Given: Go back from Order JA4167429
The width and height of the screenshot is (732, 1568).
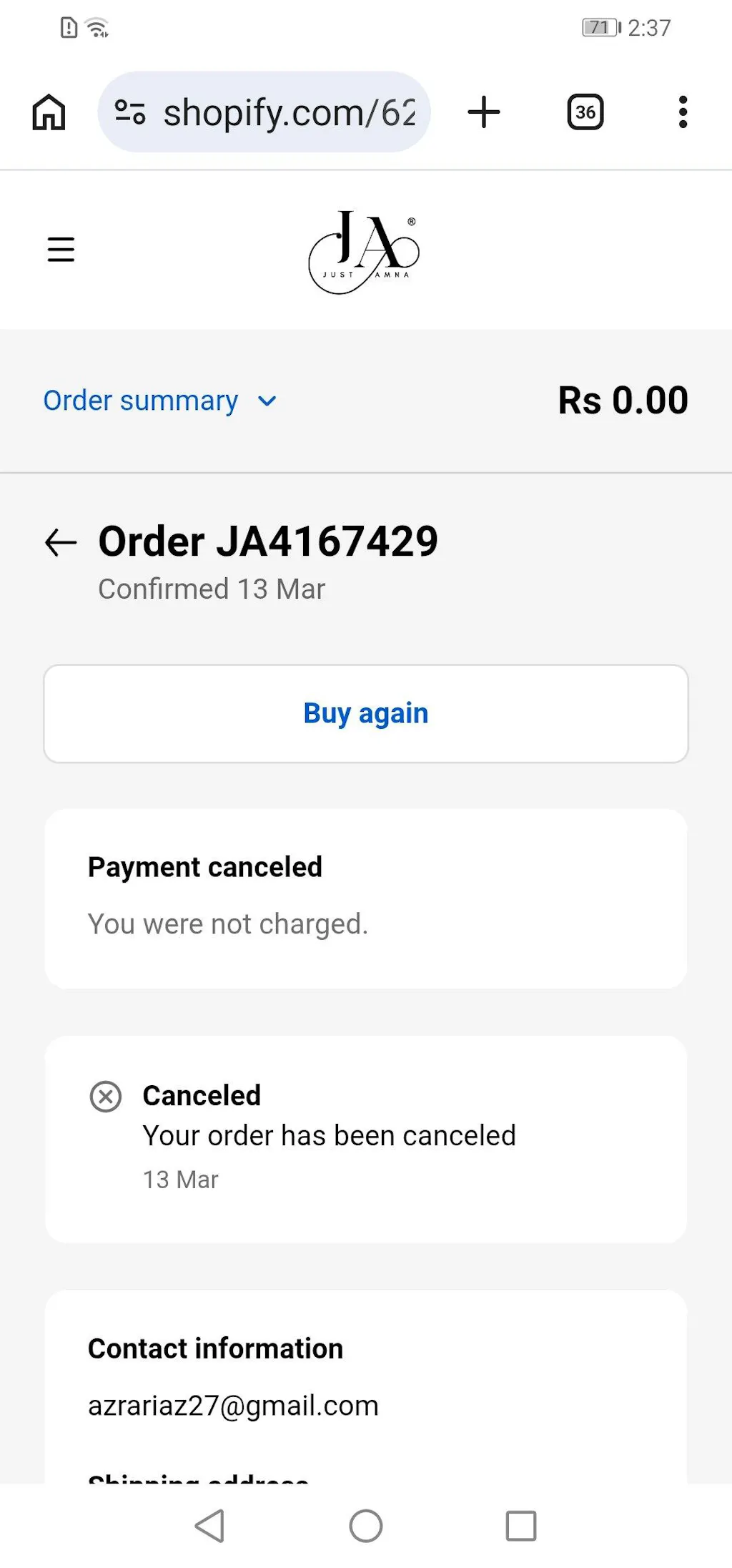Looking at the screenshot, I should point(61,542).
